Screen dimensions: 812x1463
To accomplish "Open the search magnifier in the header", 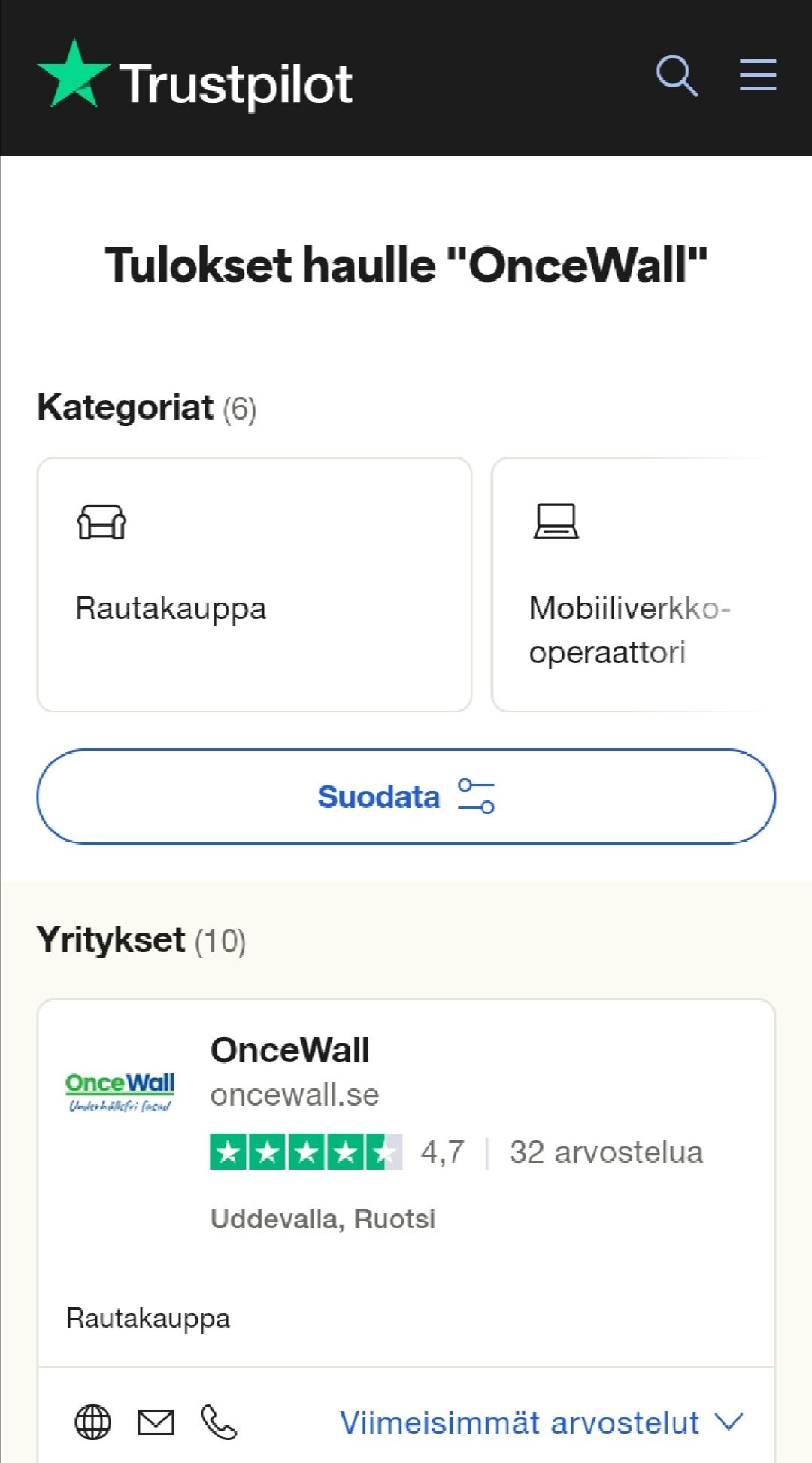I will (677, 75).
